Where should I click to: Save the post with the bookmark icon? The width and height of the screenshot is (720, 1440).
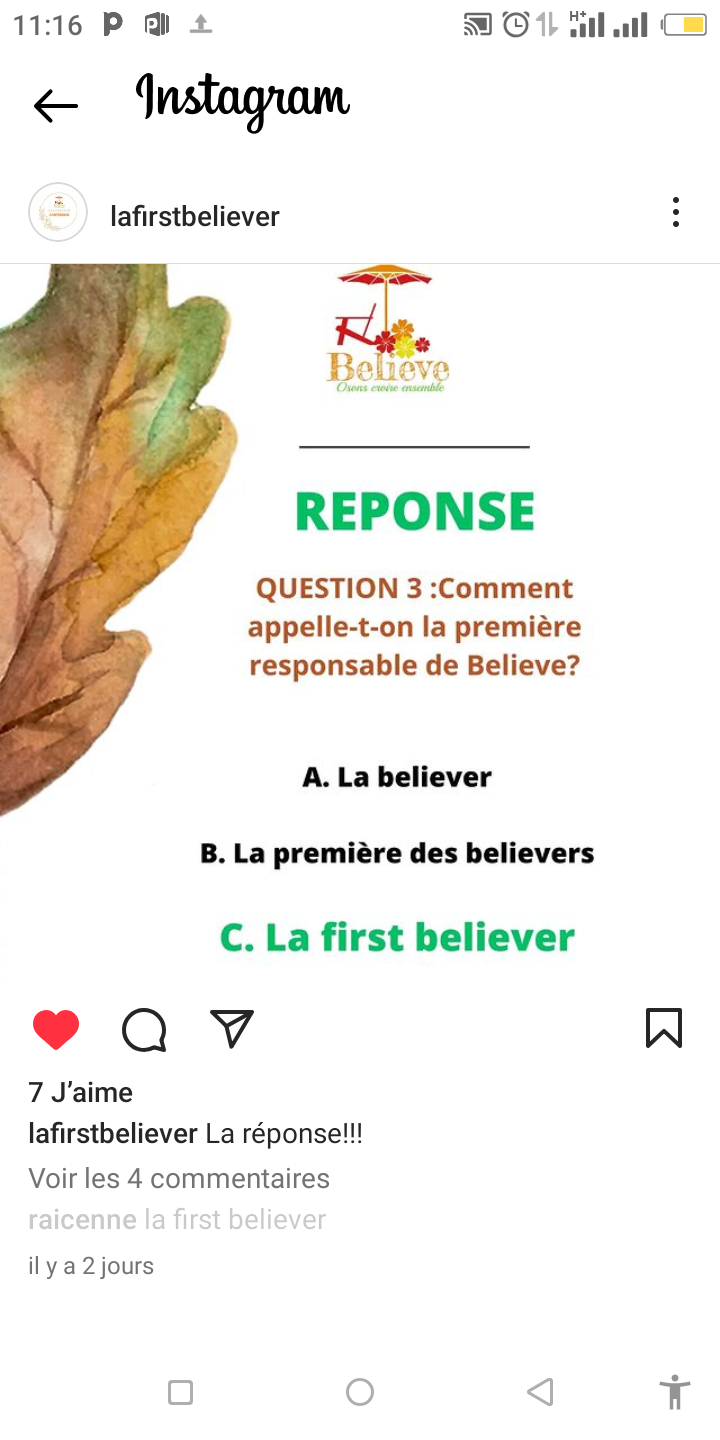point(664,1028)
